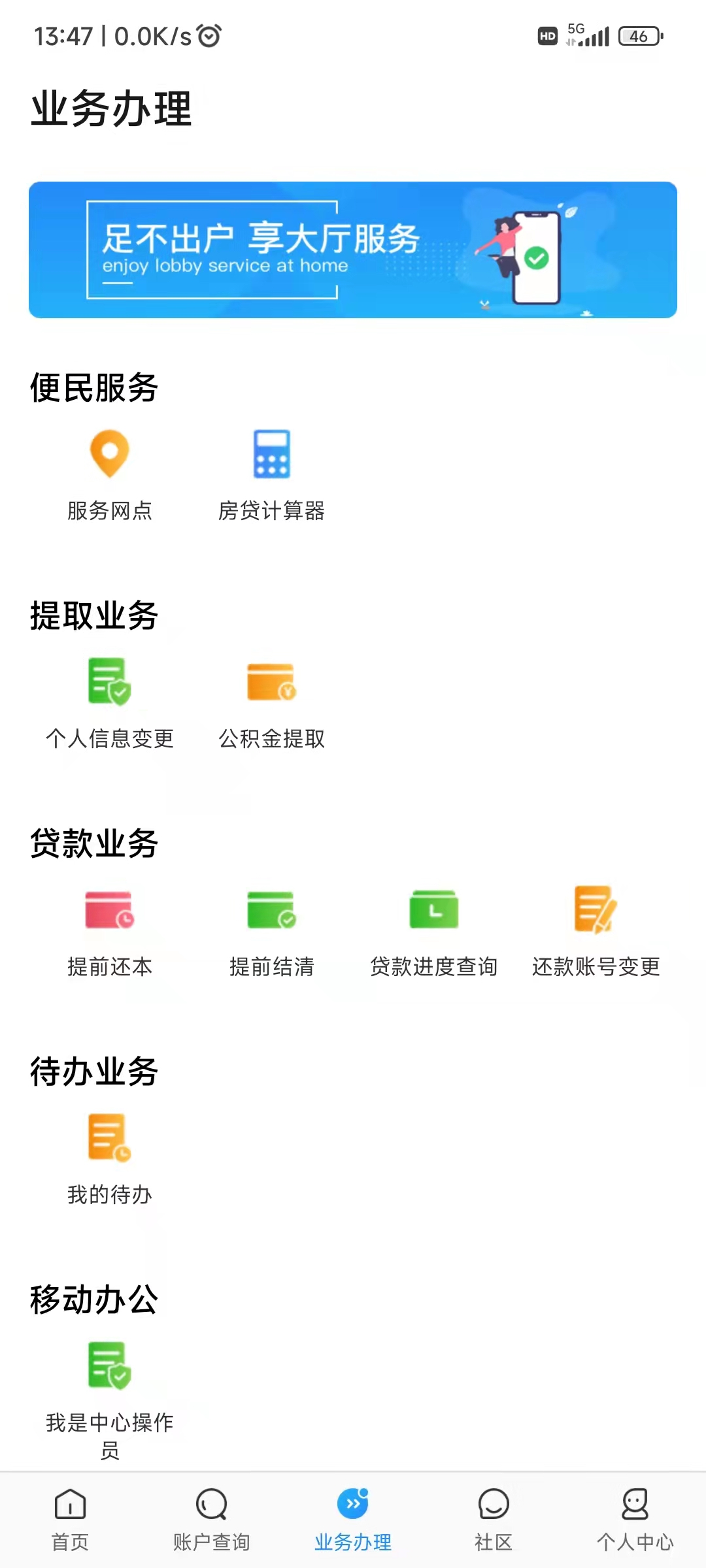Select the 业务办理 tab
706x1568 pixels.
coord(353,1520)
